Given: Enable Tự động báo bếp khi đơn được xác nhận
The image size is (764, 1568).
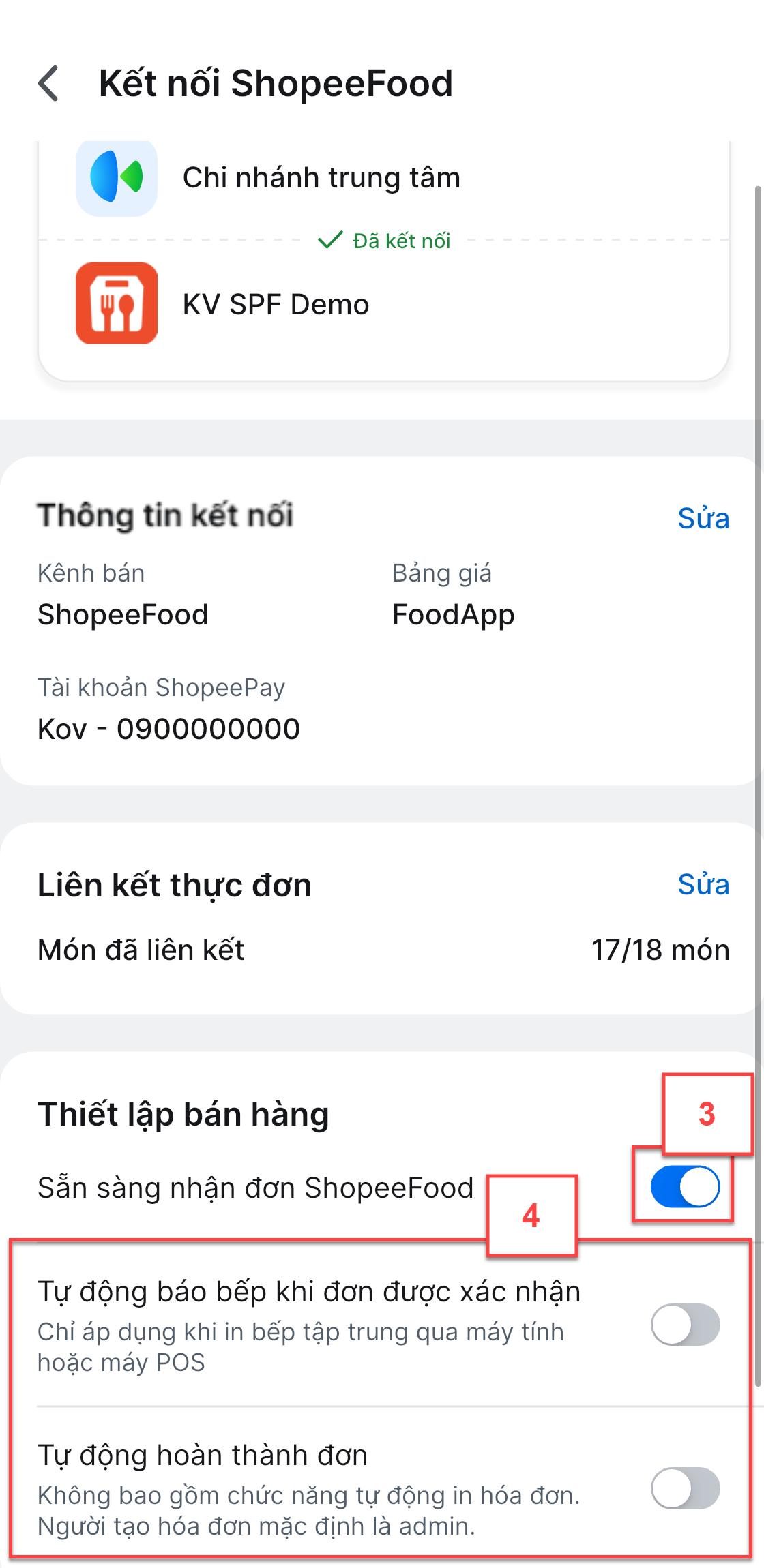Looking at the screenshot, I should pos(685,1325).
